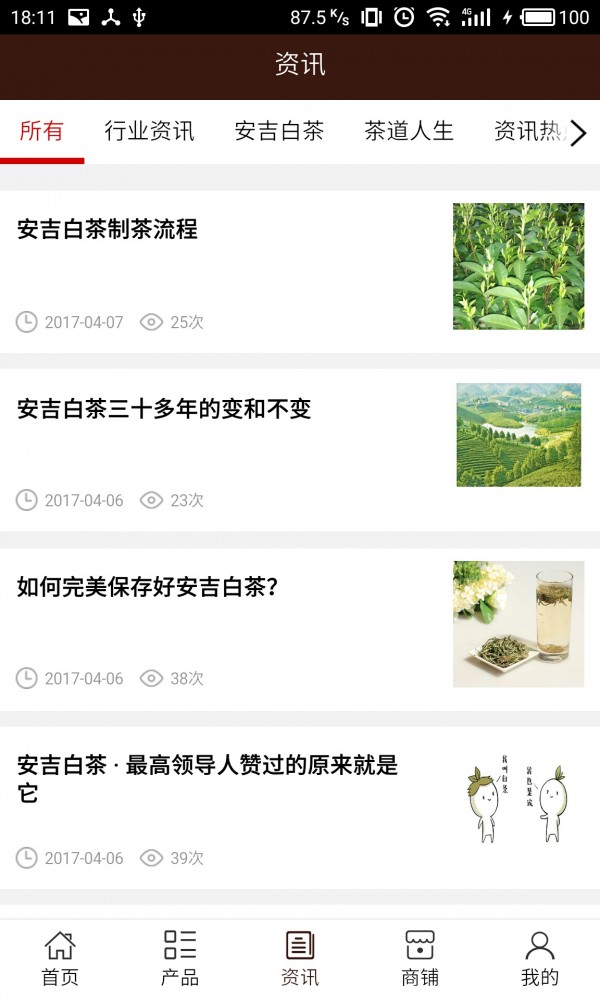Viewport: 600px width, 1000px height.
Task: Select the 行业资讯 category tab
Action: click(149, 131)
